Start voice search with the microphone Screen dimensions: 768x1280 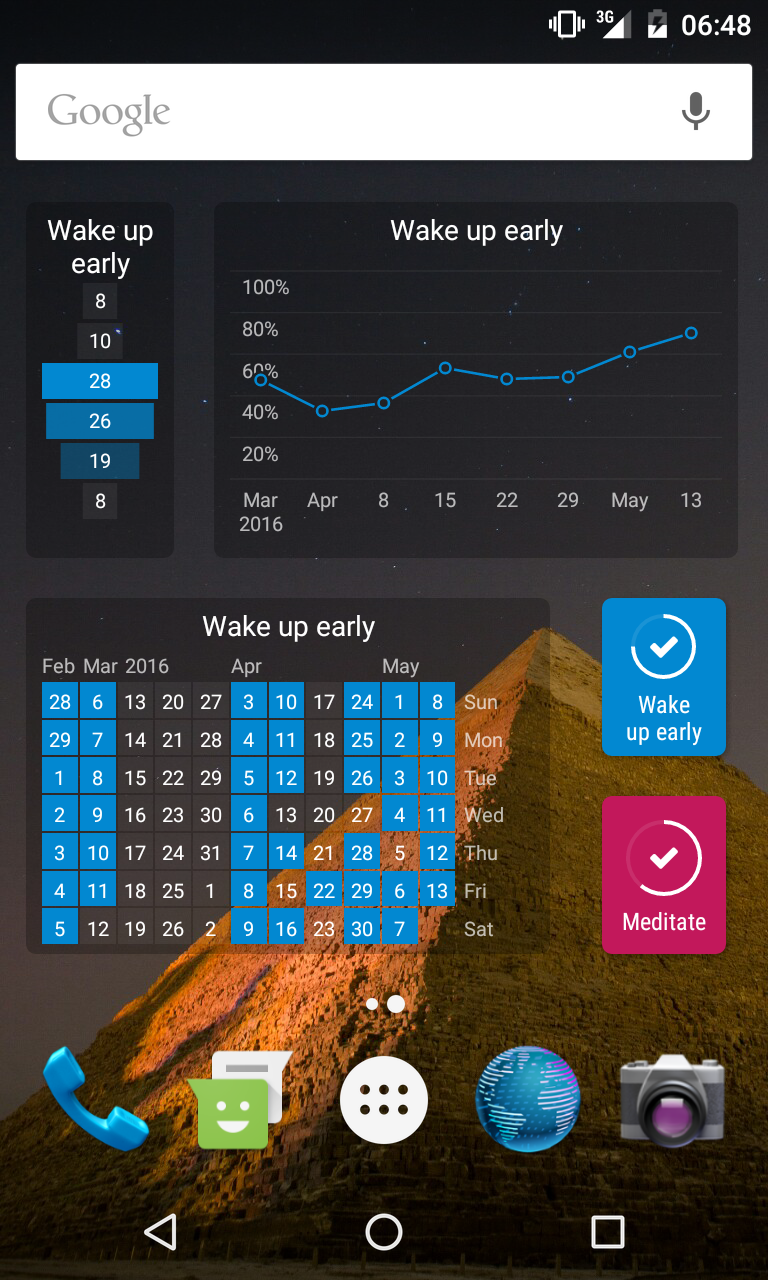[x=695, y=111]
